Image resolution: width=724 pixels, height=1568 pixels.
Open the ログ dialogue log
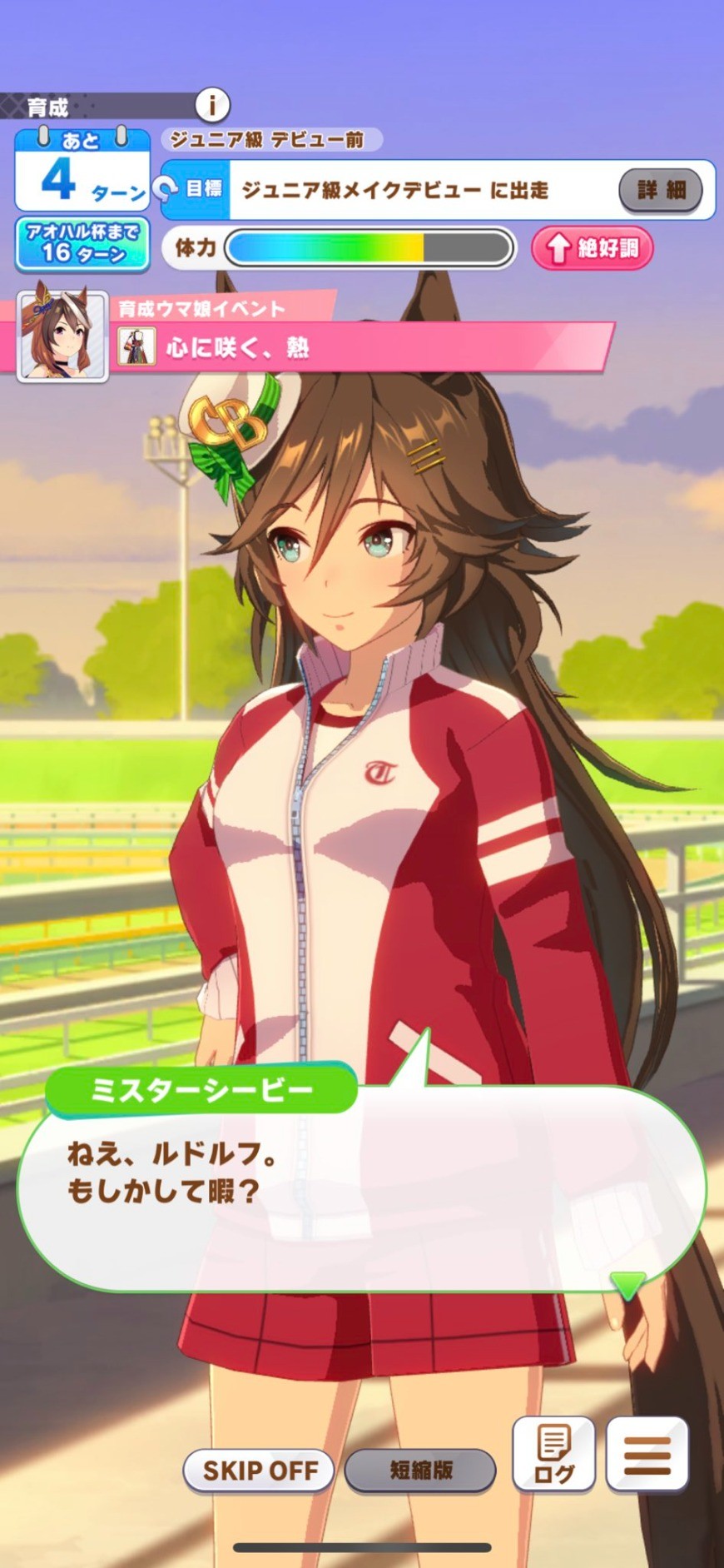[x=554, y=1453]
